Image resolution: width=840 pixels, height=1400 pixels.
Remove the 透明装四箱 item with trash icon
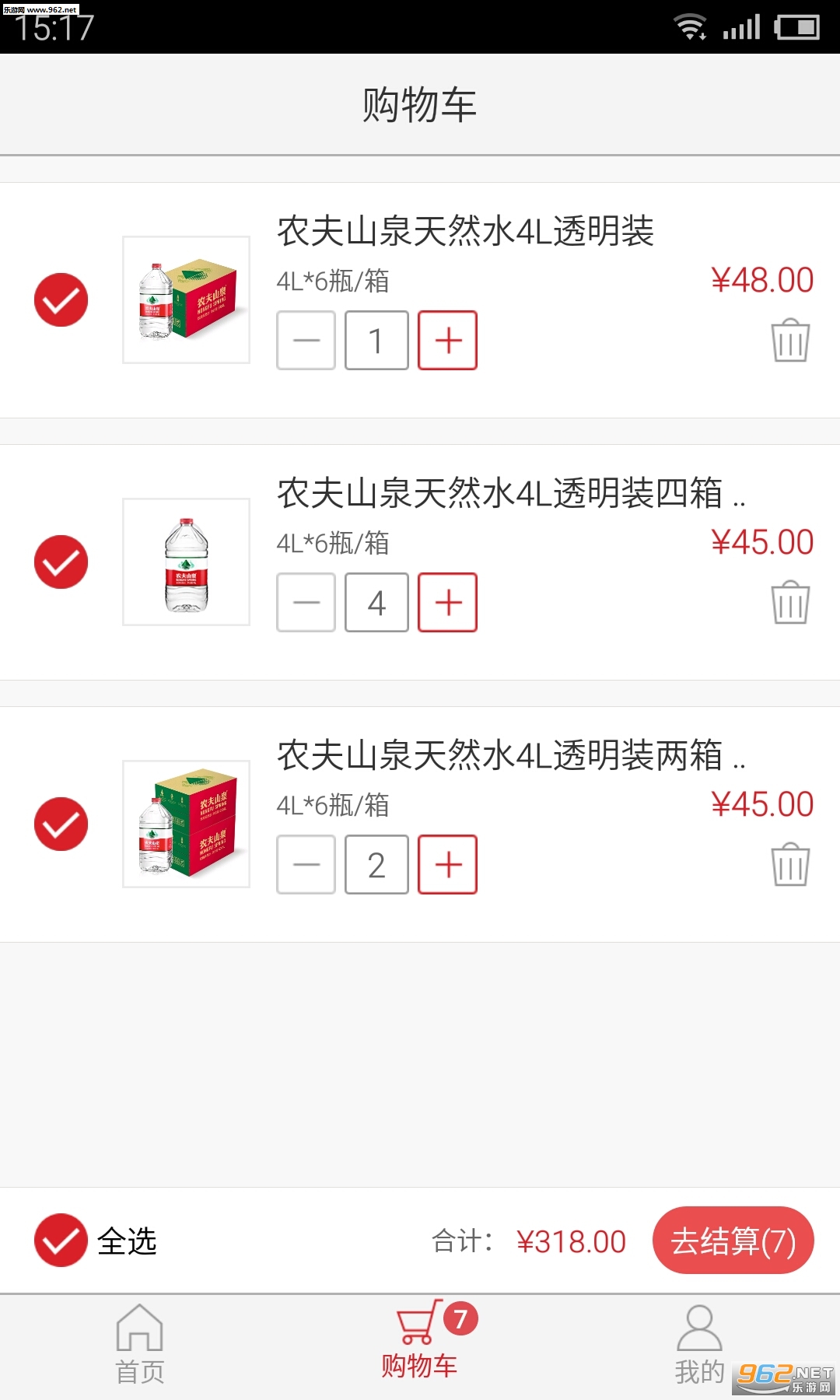(790, 602)
